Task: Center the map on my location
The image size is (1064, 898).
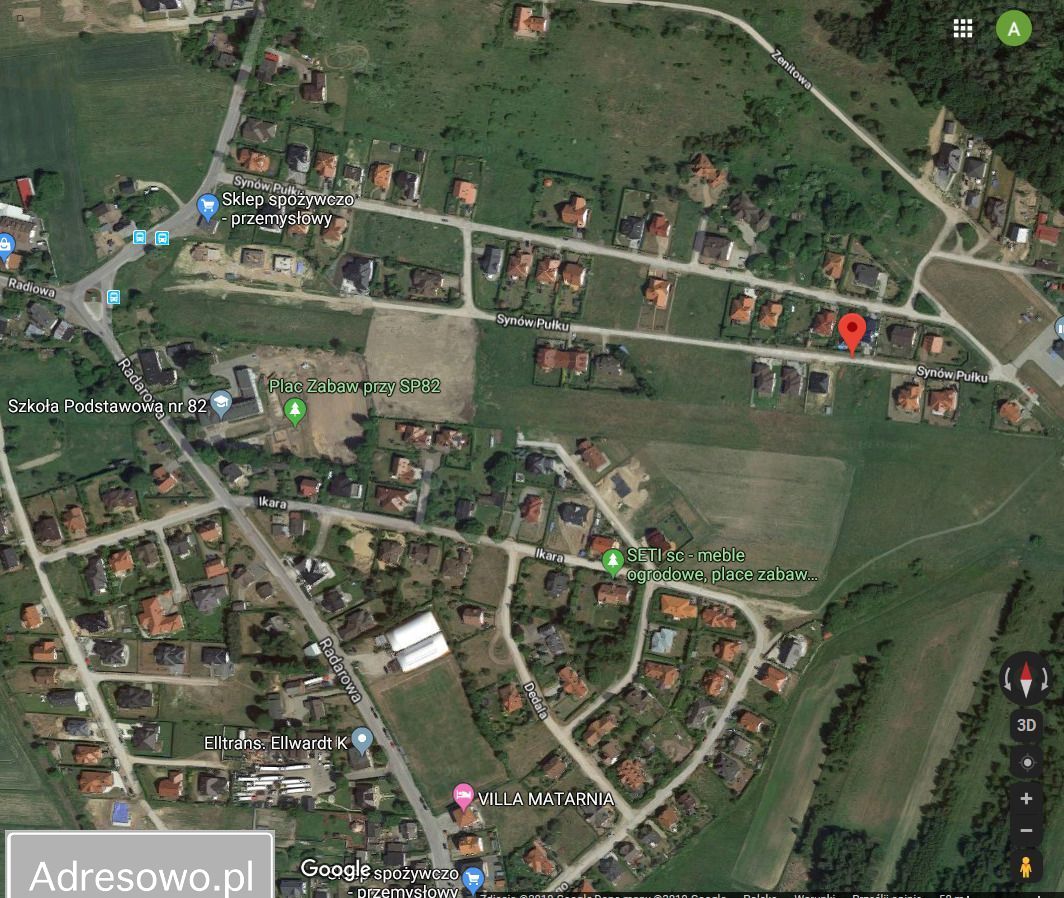Action: [x=1026, y=763]
